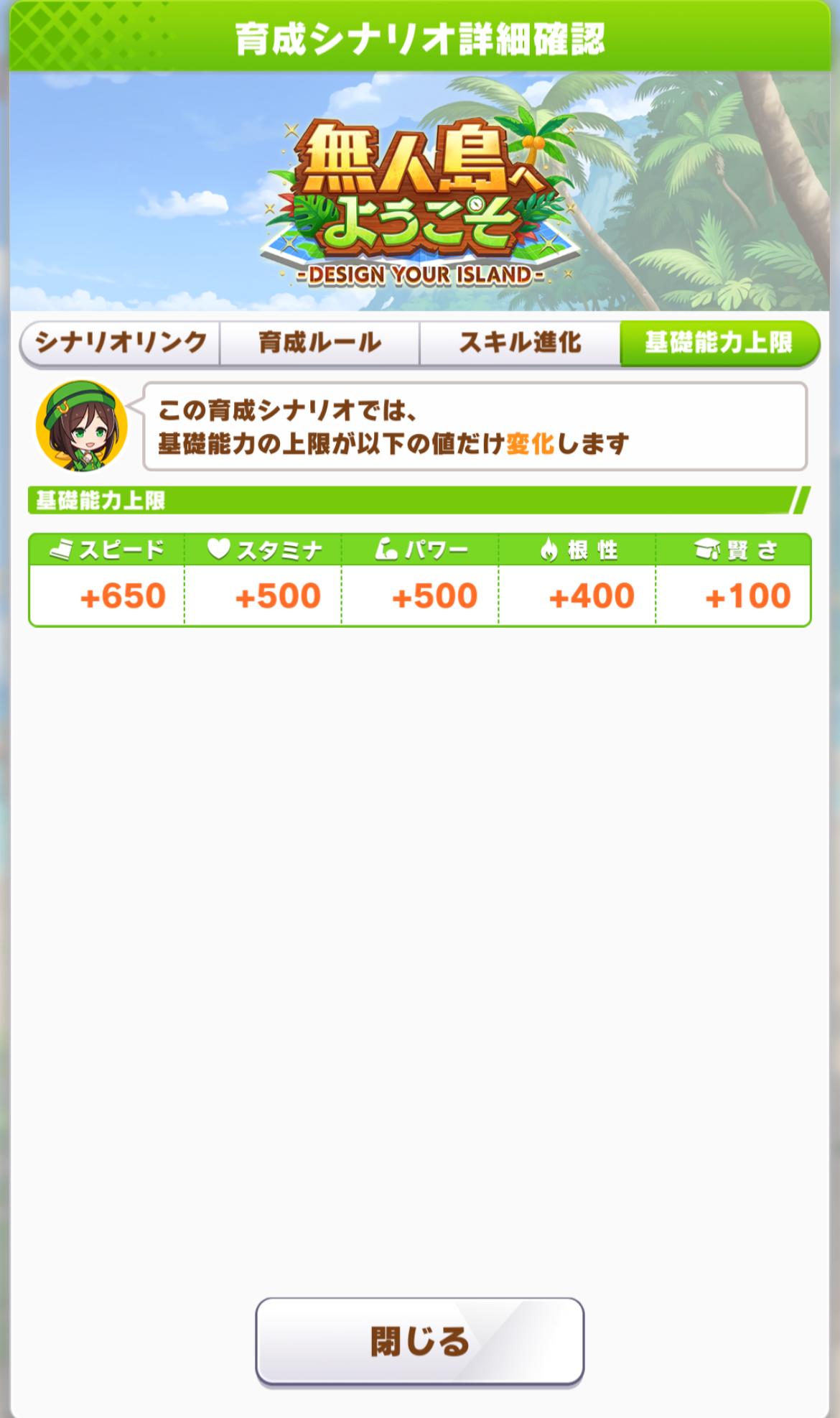
Task: Open the 育成ルール tab
Action: 319,343
